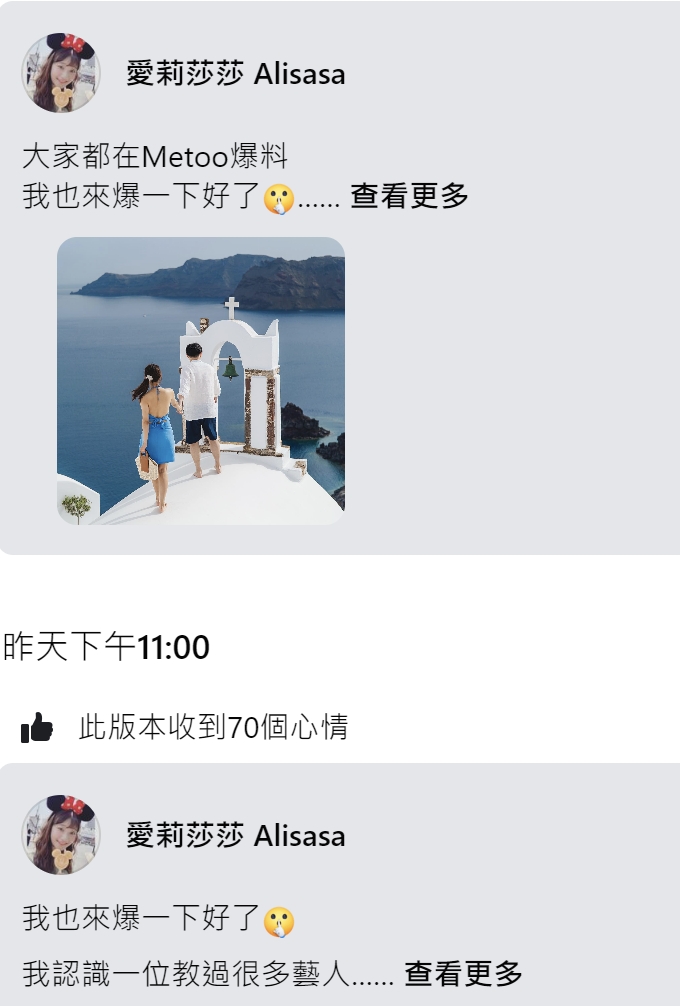
Task: Open 愛莉莎莎 Alisasa's avatar in the post below 70個心情
Action: (60, 835)
